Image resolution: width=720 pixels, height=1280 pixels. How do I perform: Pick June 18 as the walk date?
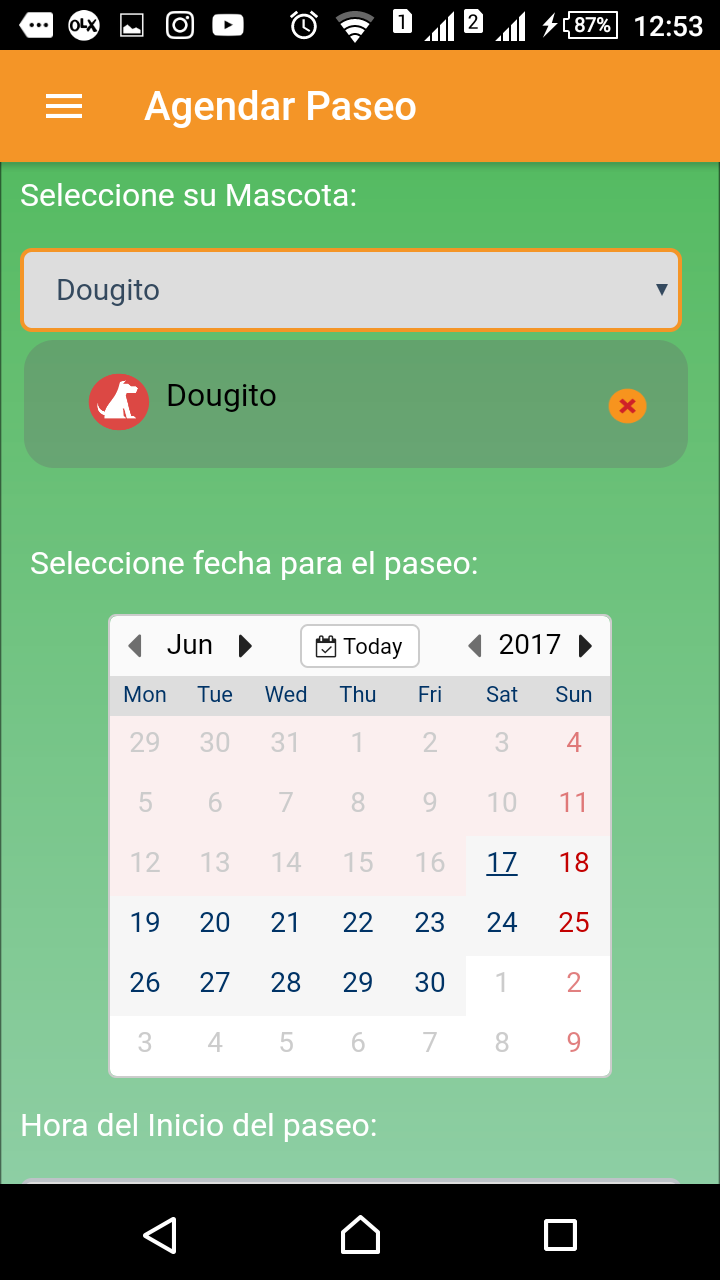(574, 862)
